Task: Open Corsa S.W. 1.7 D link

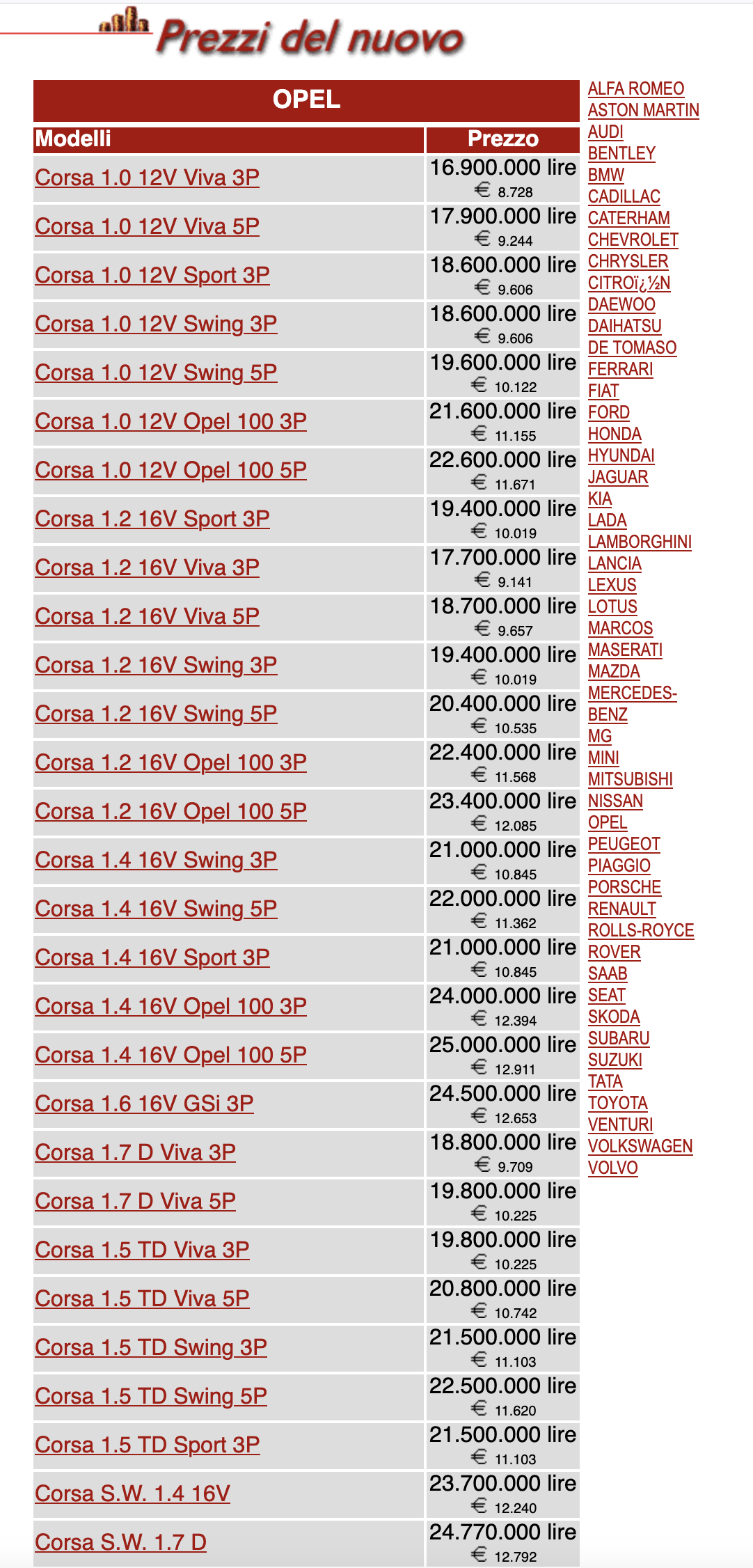Action: (121, 1543)
